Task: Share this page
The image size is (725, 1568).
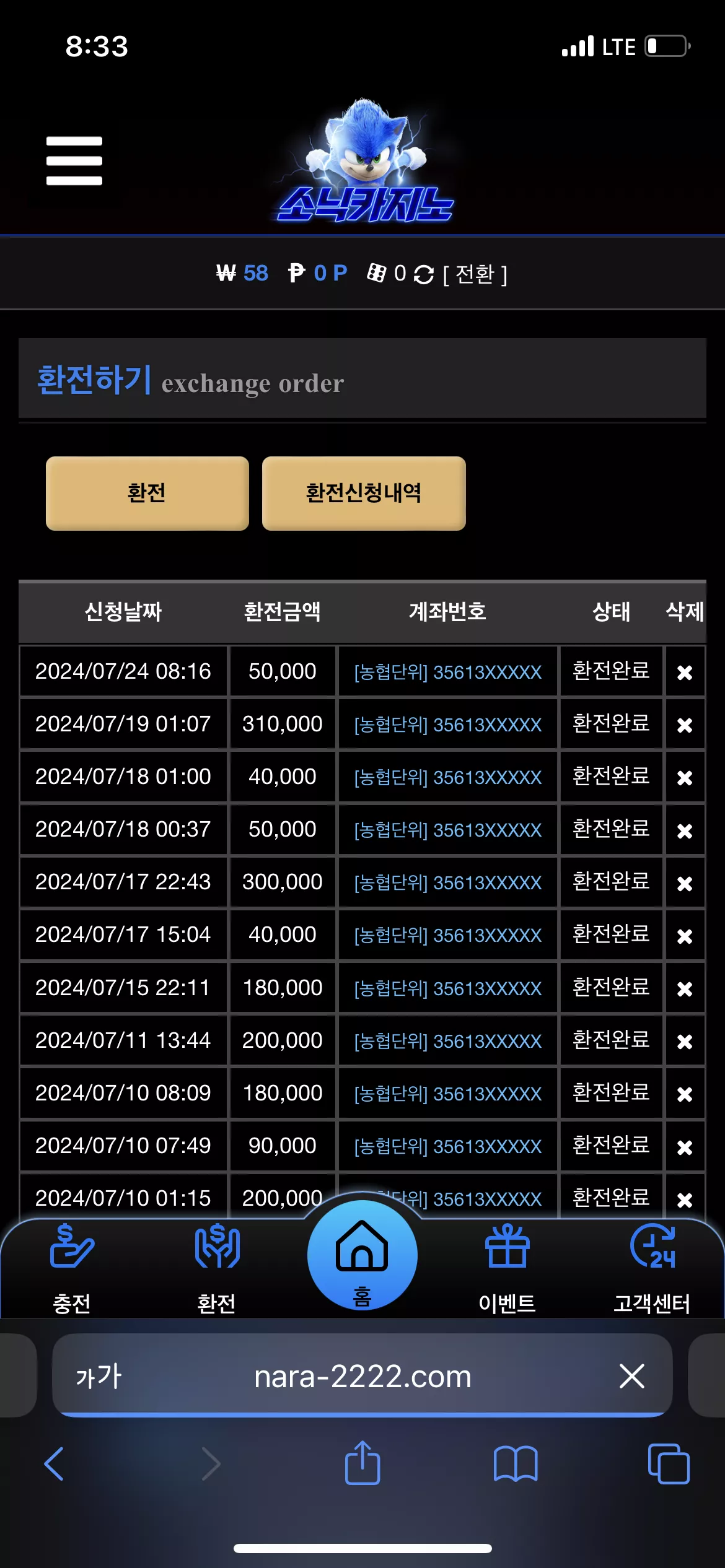Action: pos(362,1463)
